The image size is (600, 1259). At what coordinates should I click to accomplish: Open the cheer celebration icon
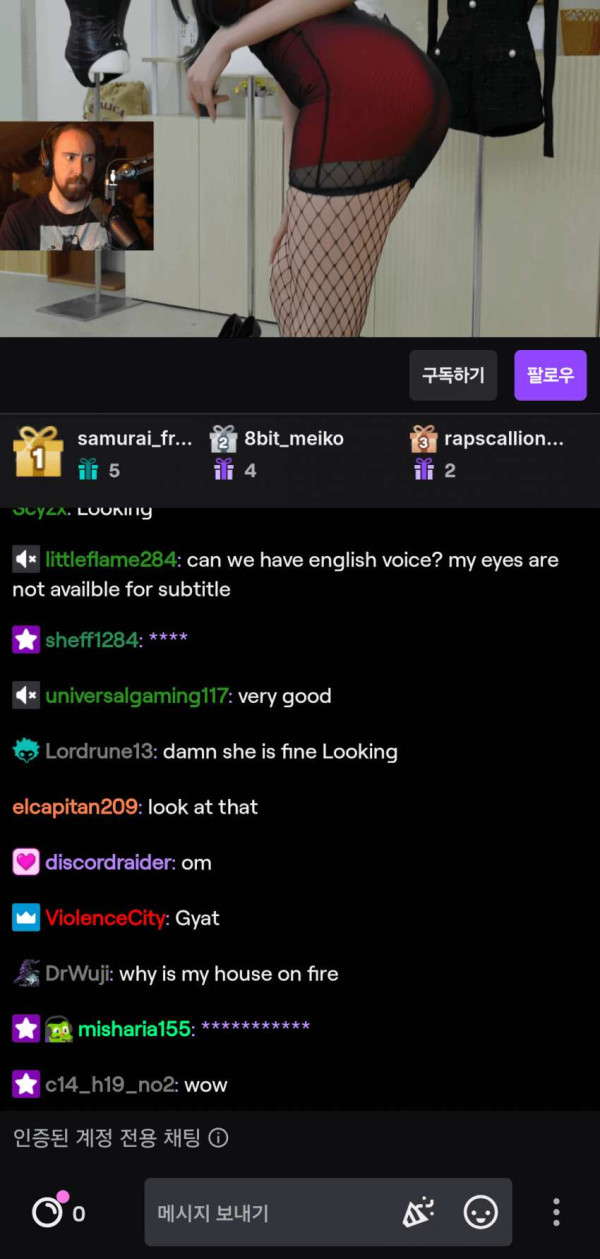pos(417,1213)
